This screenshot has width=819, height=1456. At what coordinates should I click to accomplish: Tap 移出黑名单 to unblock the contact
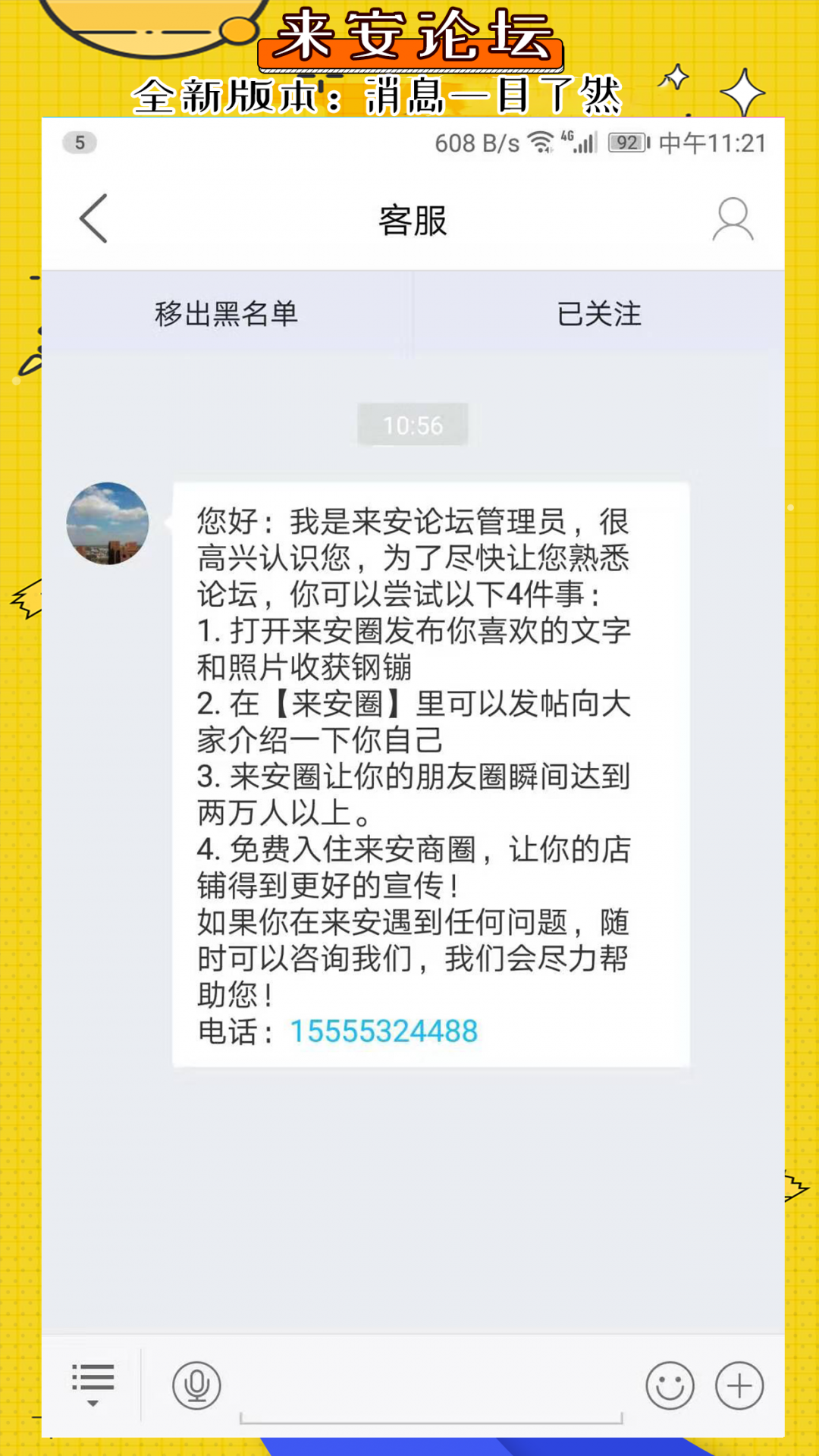(x=227, y=314)
